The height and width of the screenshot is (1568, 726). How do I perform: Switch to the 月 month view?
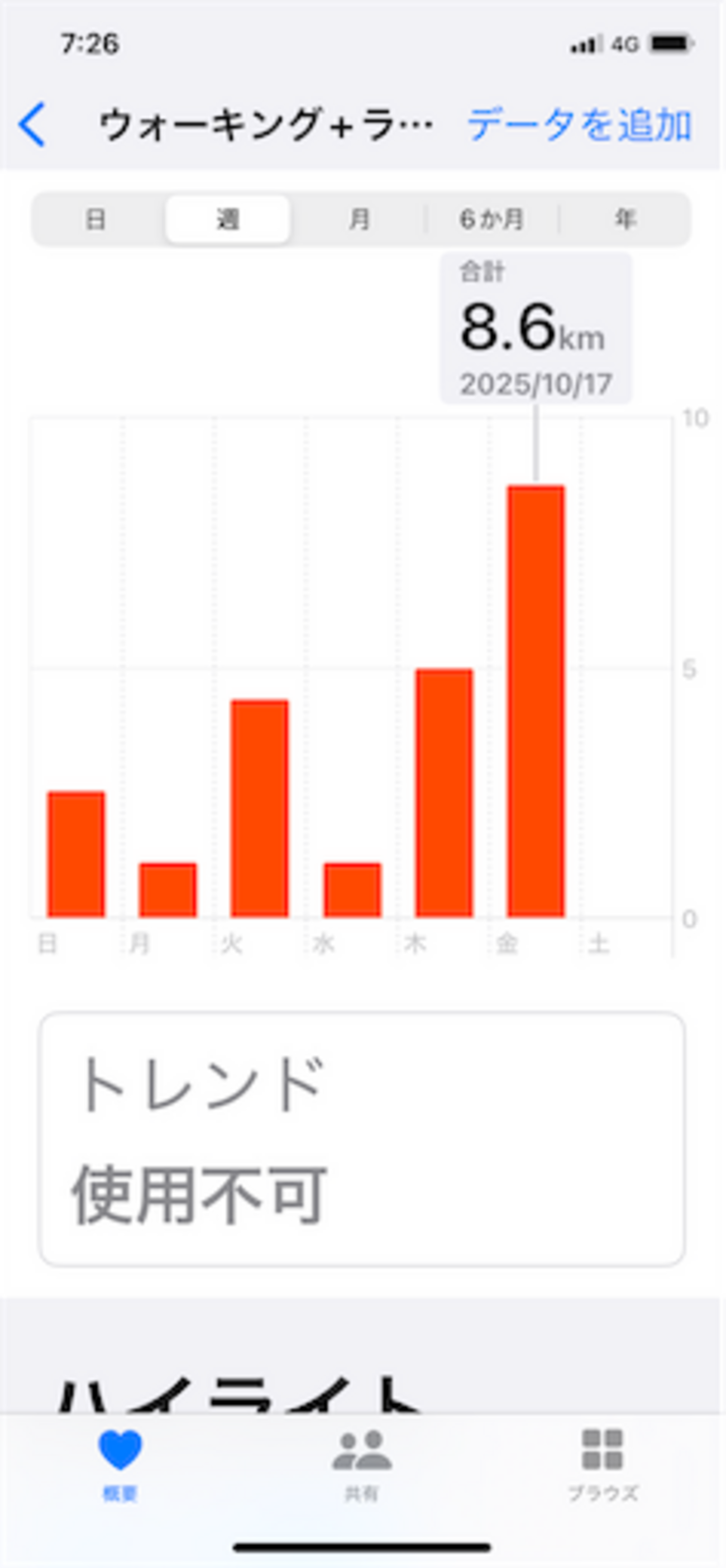tap(359, 219)
